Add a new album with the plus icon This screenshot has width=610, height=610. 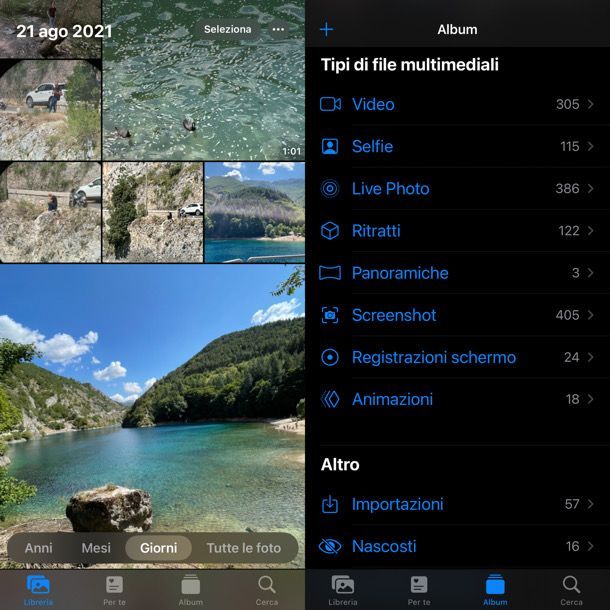pos(326,29)
